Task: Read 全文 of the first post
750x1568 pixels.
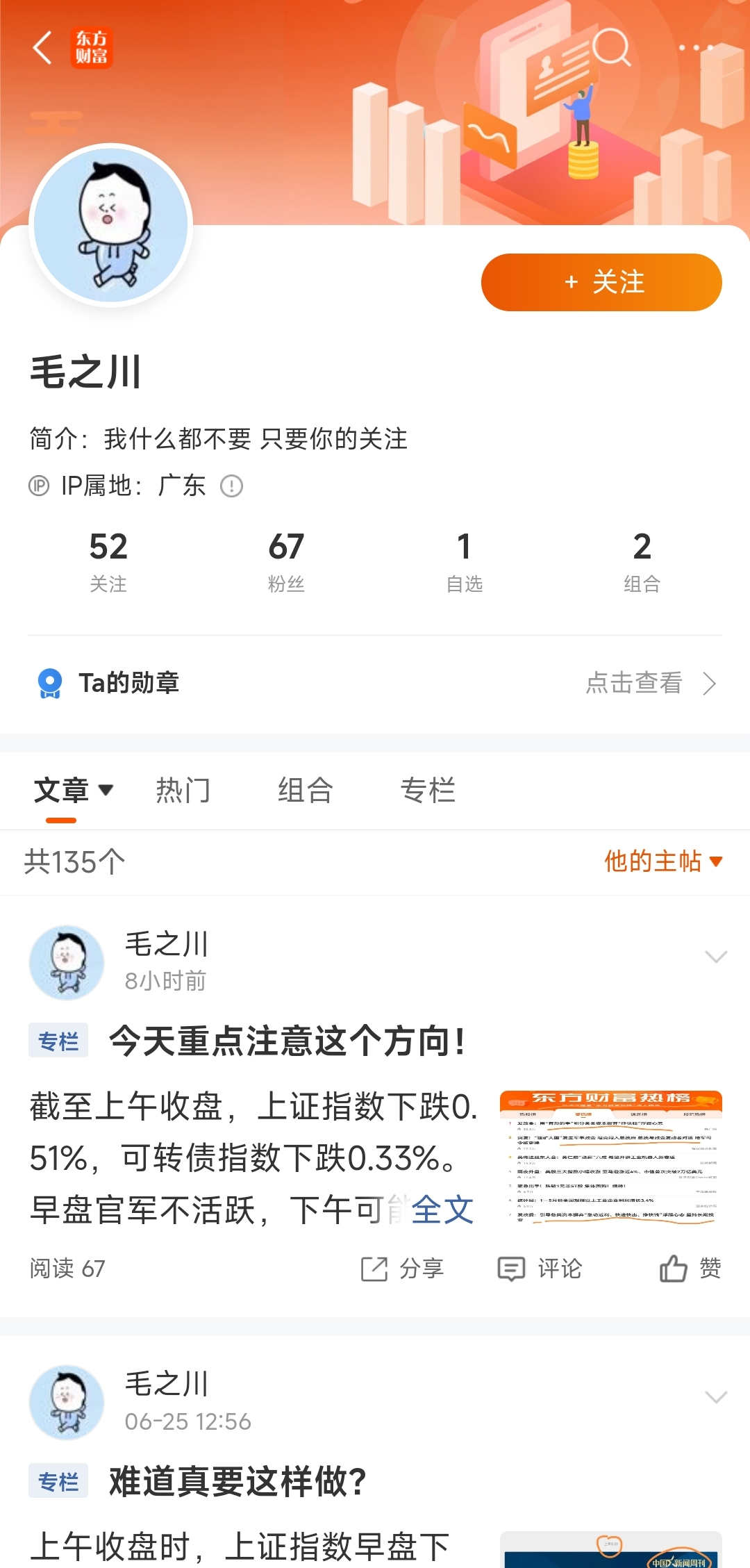Action: 442,1210
